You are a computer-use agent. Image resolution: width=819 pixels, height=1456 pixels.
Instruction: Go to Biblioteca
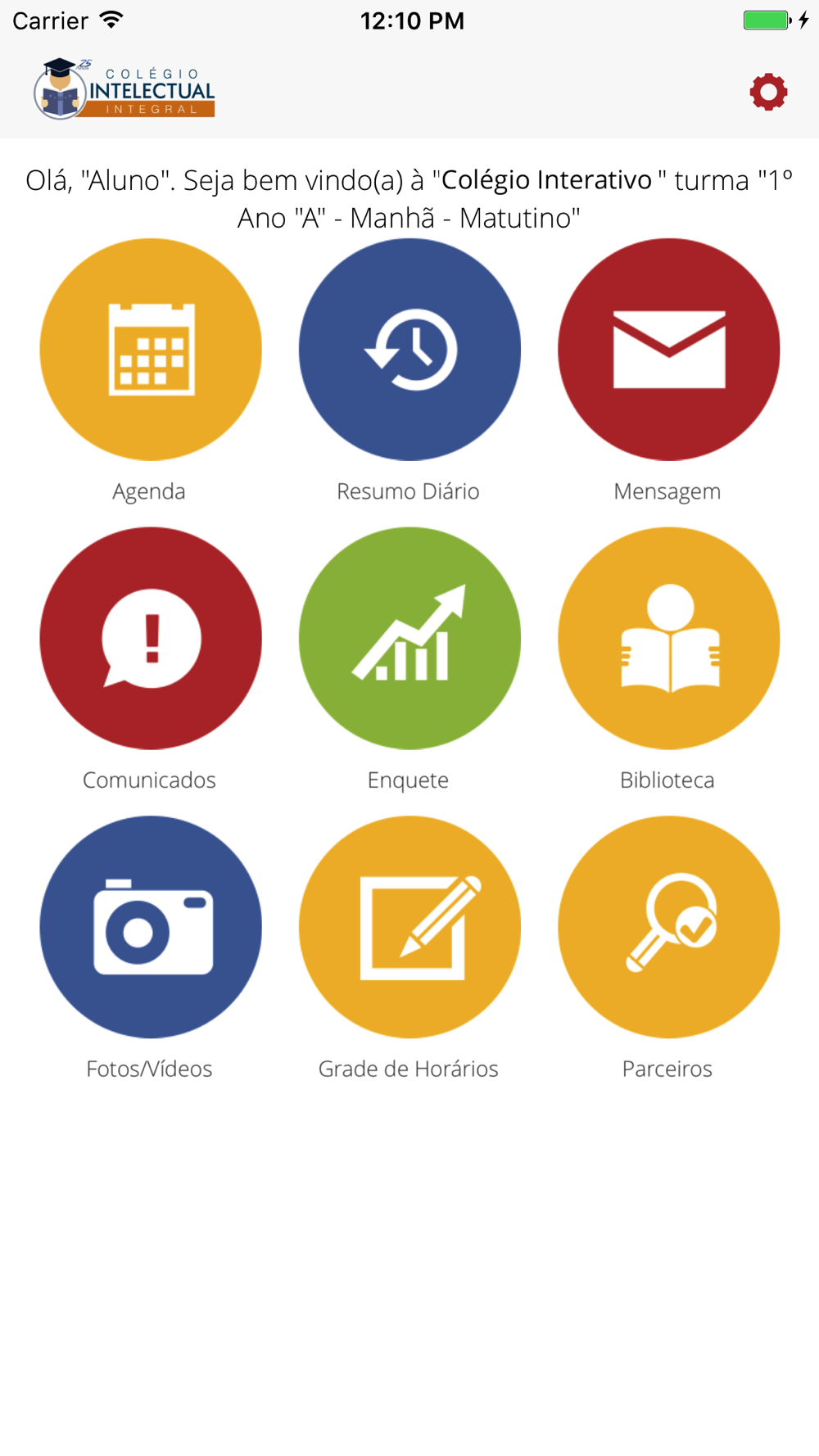click(x=669, y=638)
